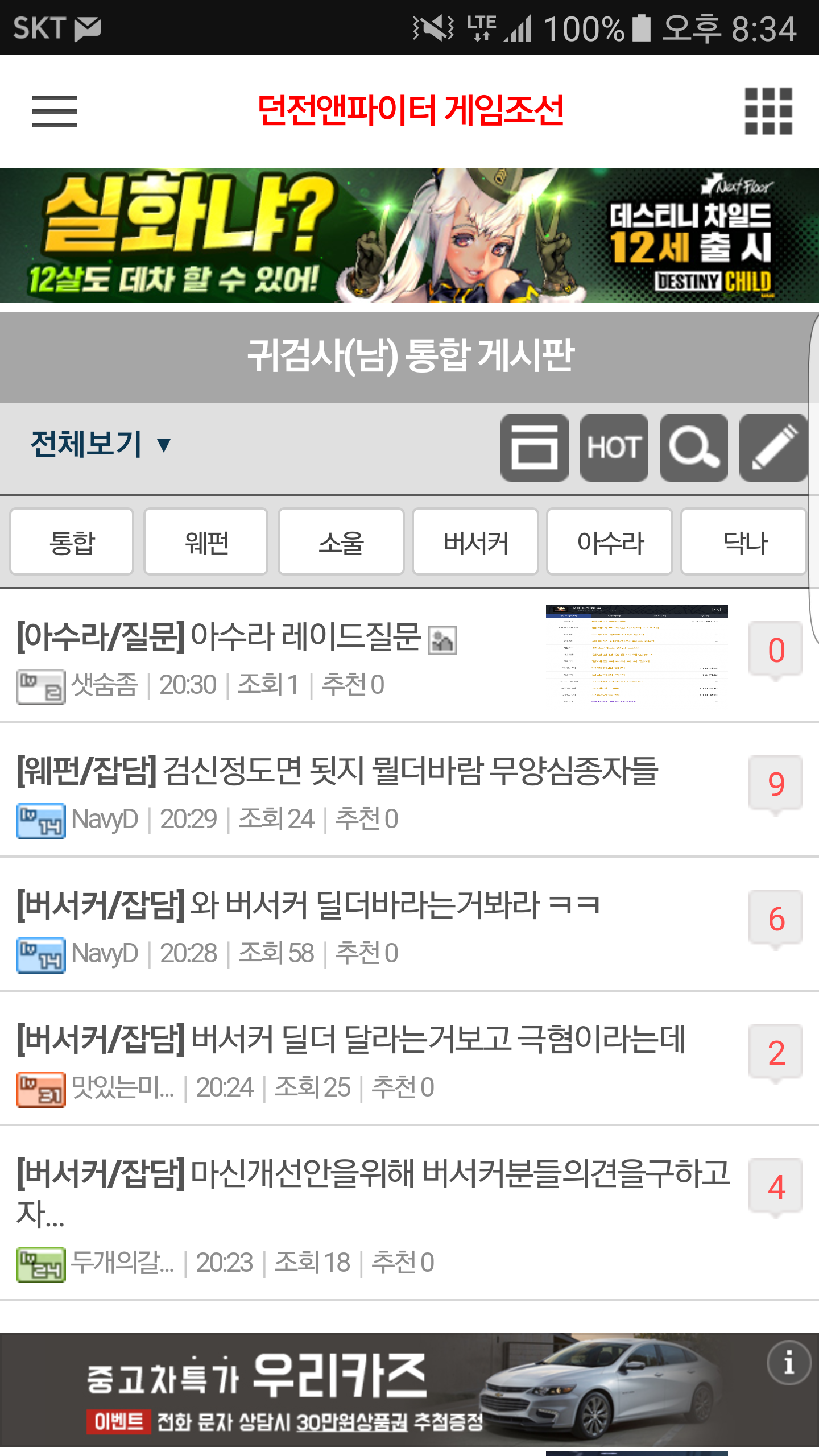Select the 닥나 category tab
The image size is (819, 1456).
744,542
